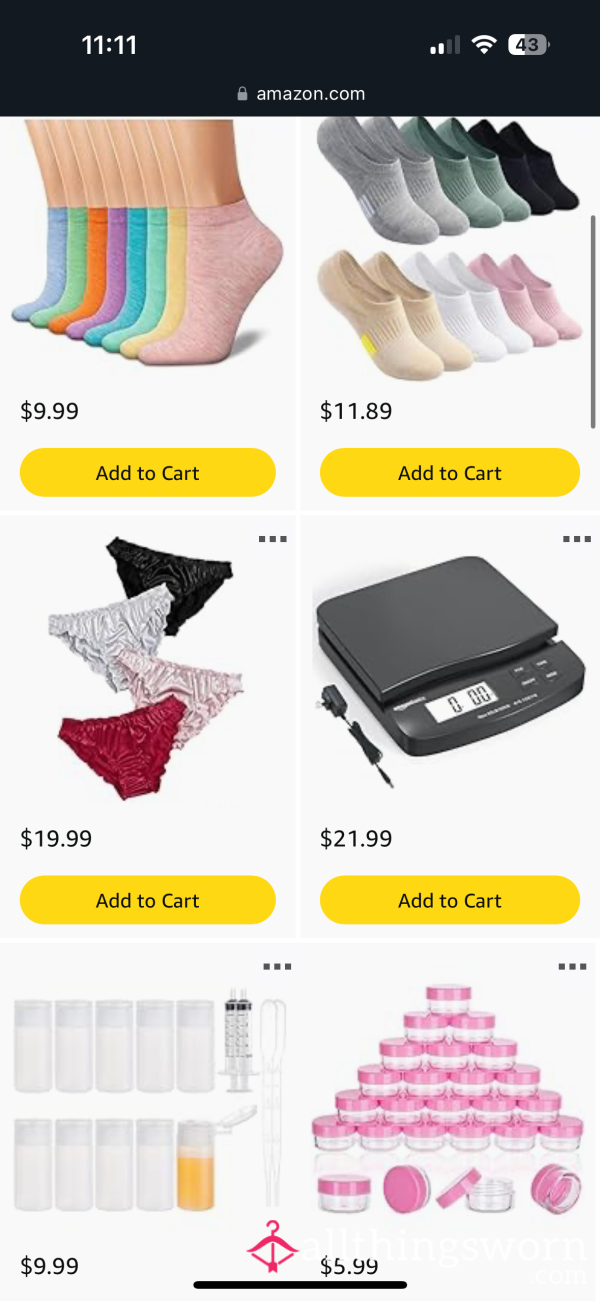Image resolution: width=600 pixels, height=1301 pixels.
Task: View the no-show socks multipack product
Action: click(449, 245)
